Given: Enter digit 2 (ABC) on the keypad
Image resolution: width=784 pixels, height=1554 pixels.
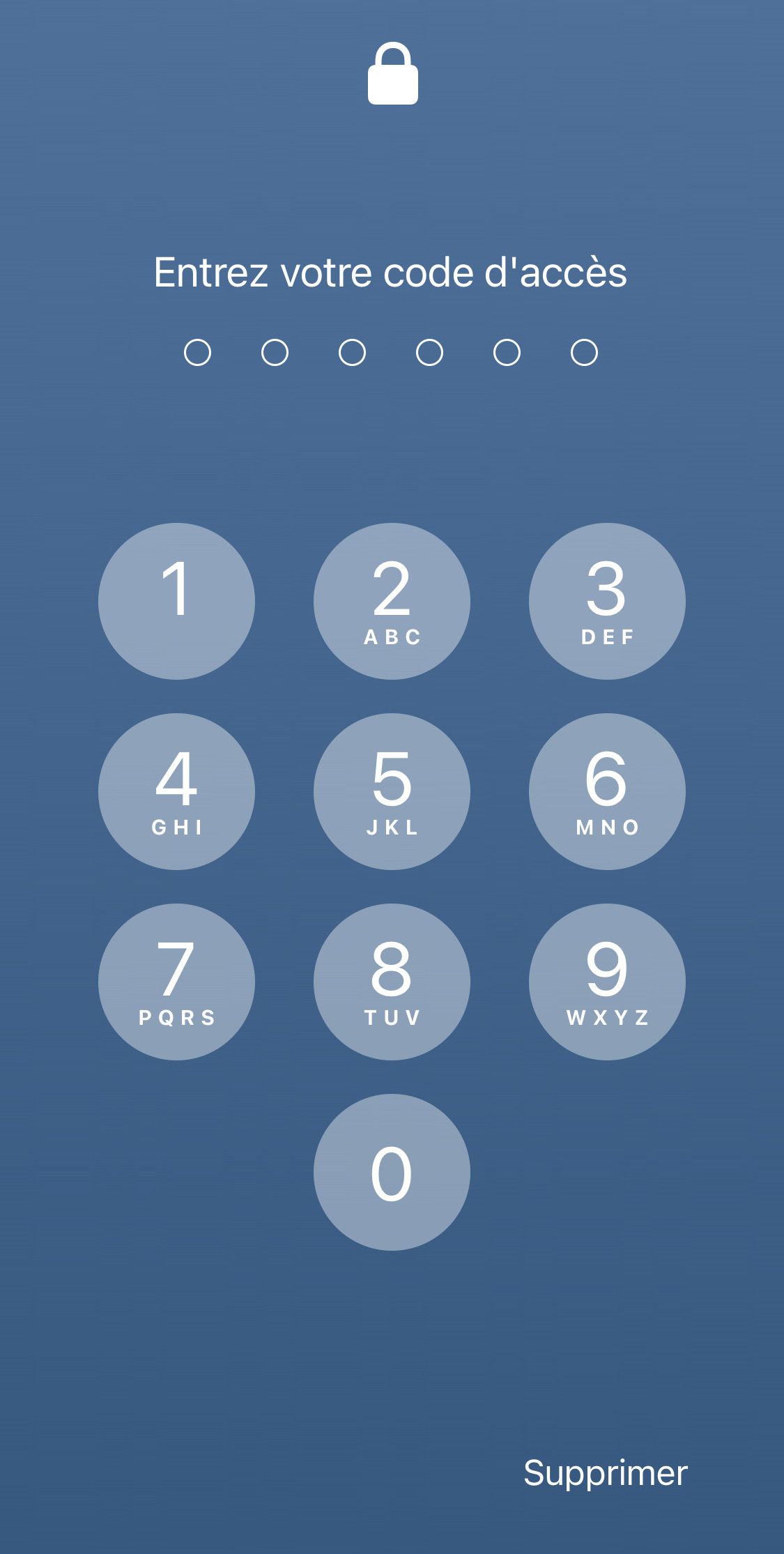Looking at the screenshot, I should point(392,601).
